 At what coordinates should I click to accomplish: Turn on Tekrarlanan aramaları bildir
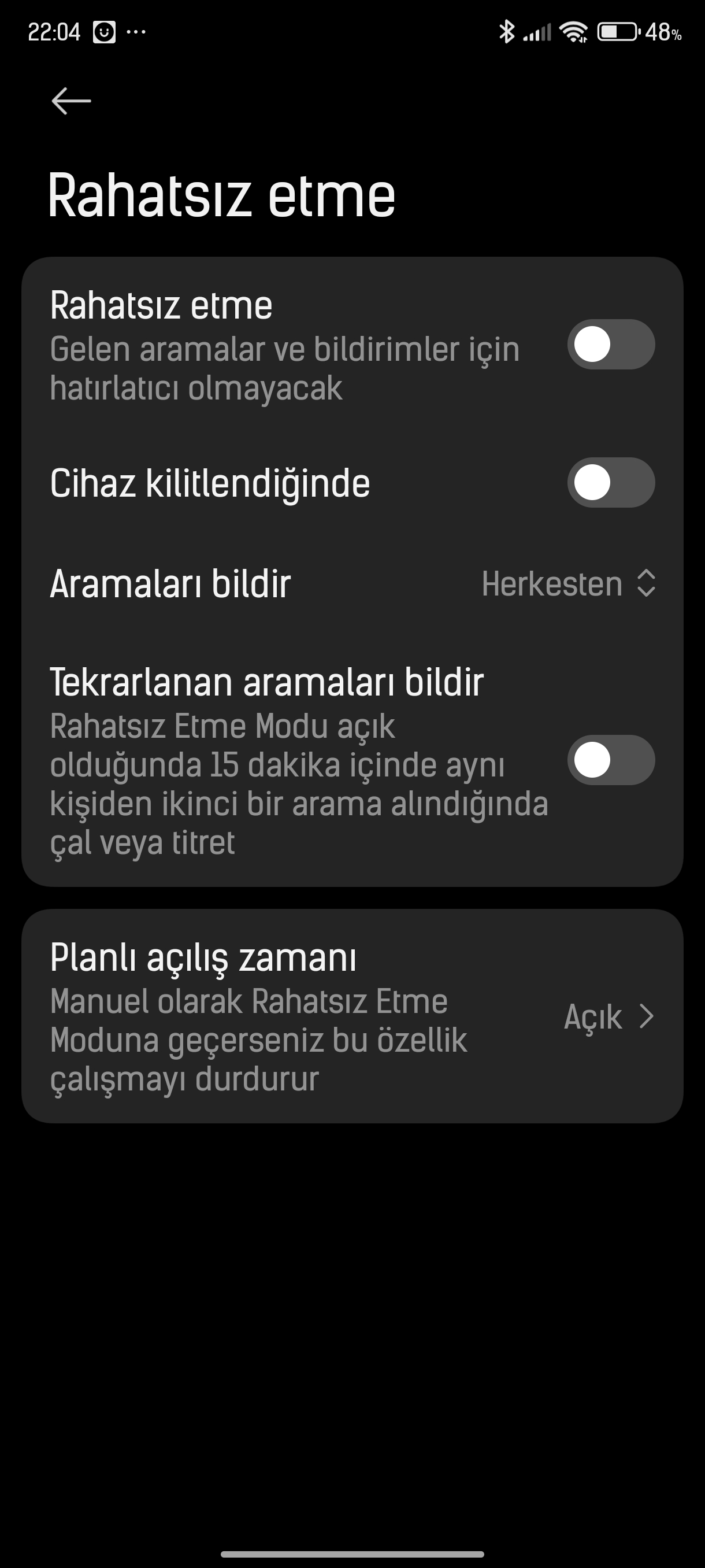click(x=611, y=760)
